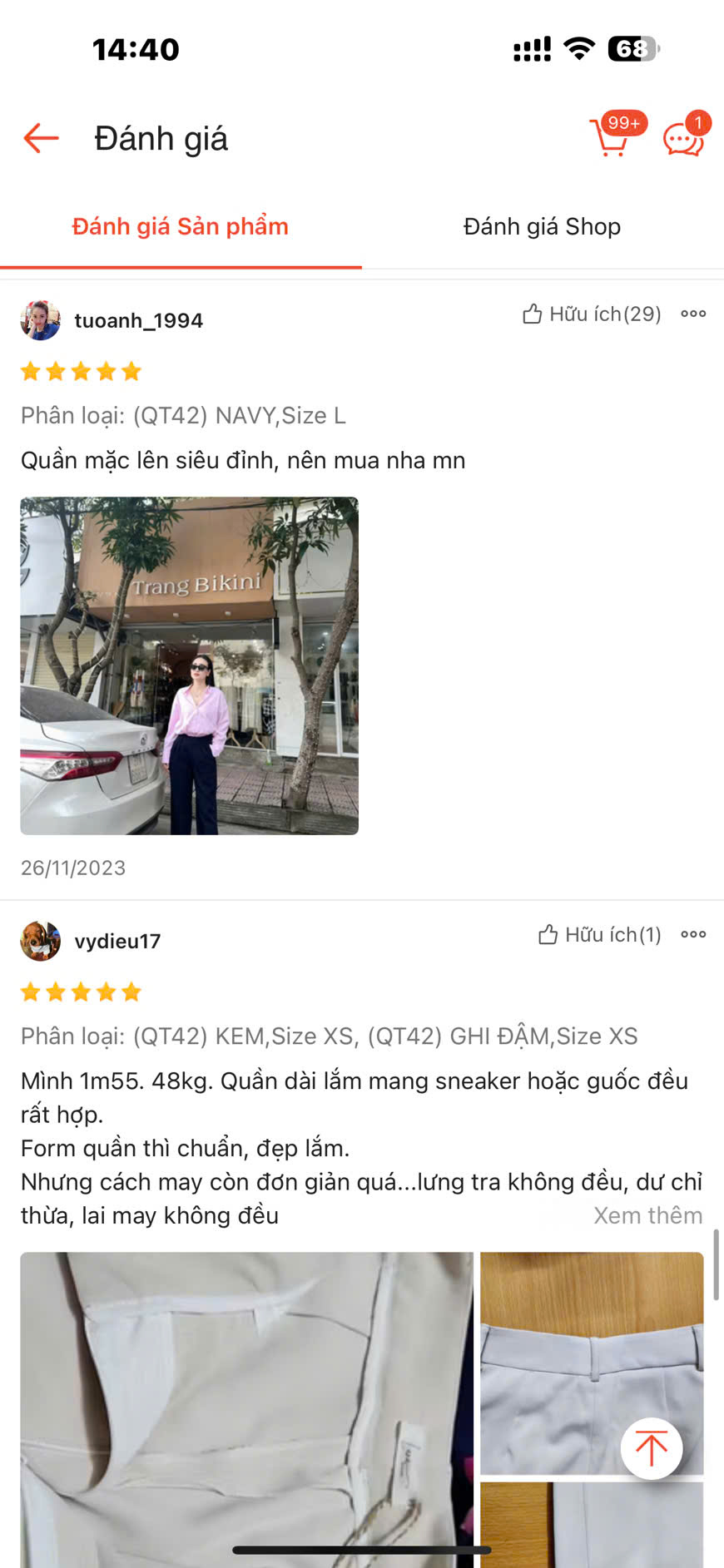Expand vydieu17's review with Xem thêm
This screenshot has height=1568, width=724.
pyautogui.click(x=647, y=1215)
